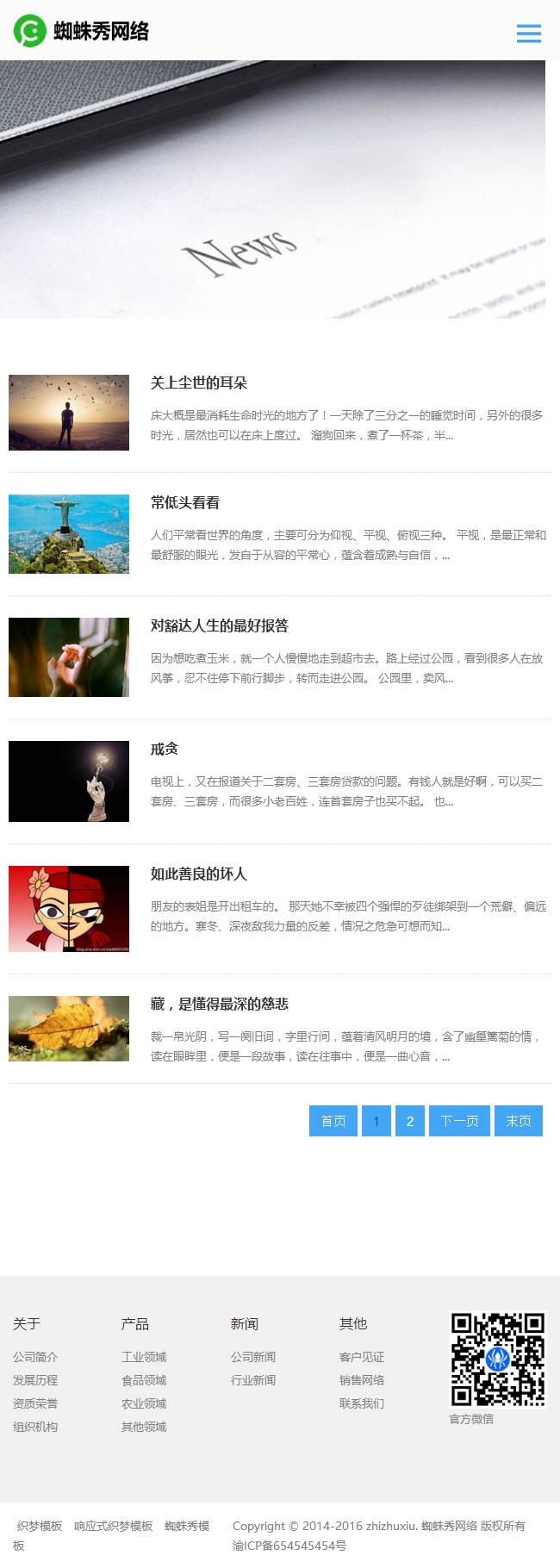Screen dimensions: 560x1568
Task: Open the thumbnail for 常低头看看
Action: 69,534
